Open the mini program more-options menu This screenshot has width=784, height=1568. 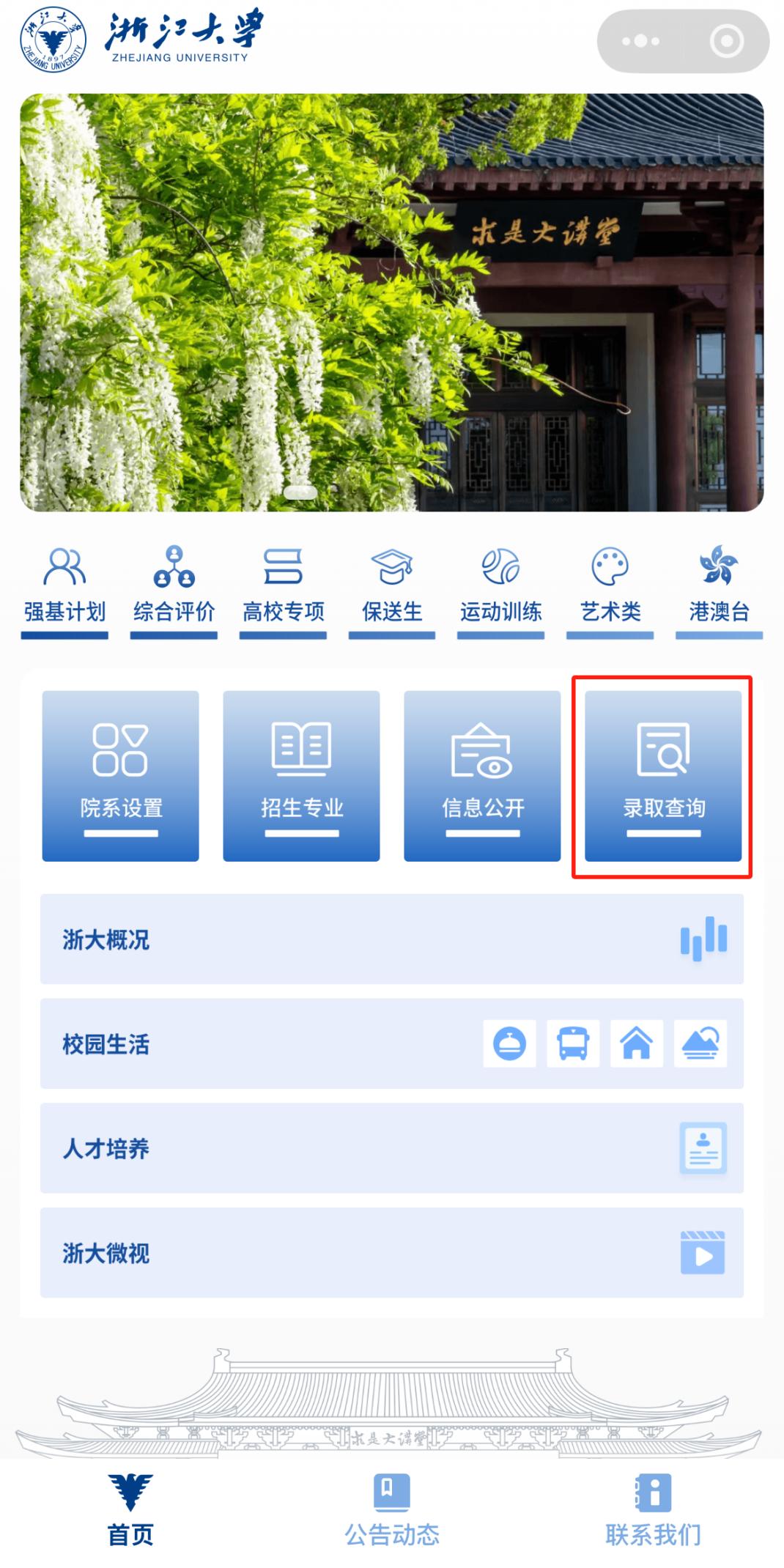coord(640,41)
